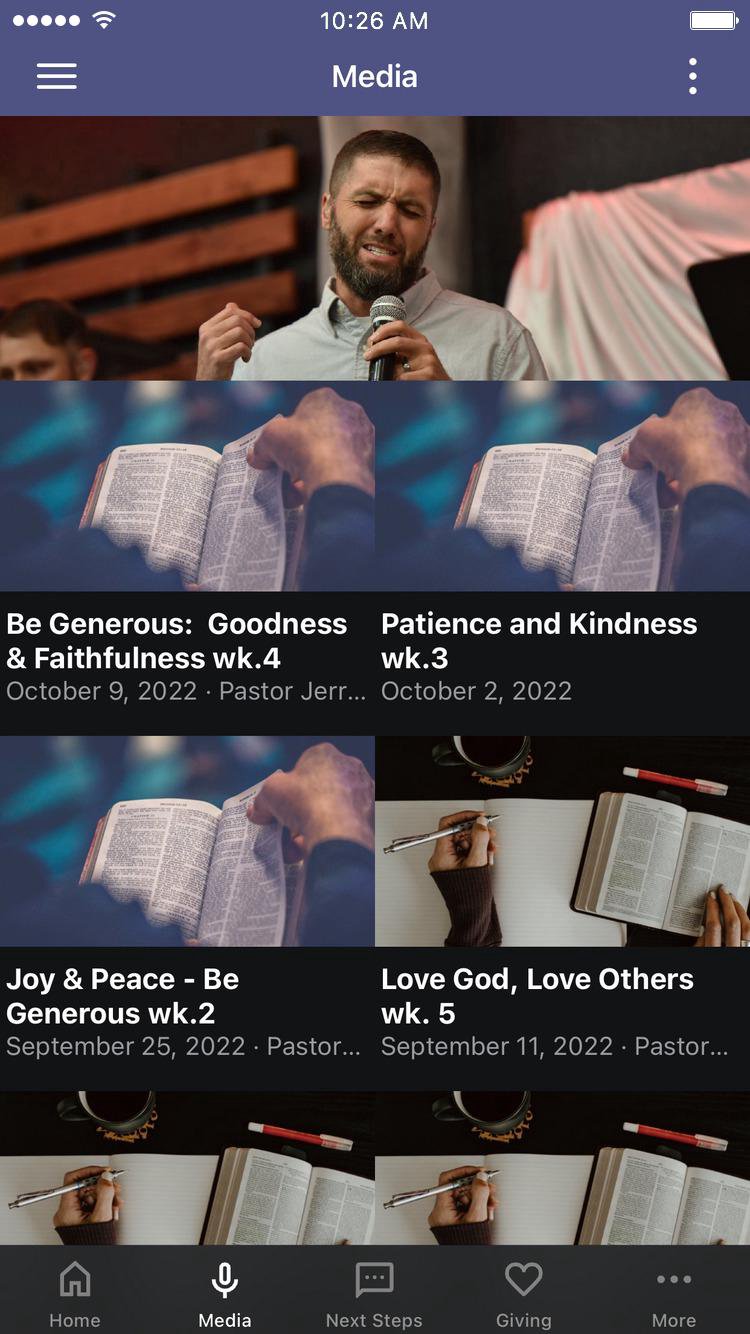Open the three-dot overflow menu
The height and width of the screenshot is (1334, 750).
click(692, 76)
